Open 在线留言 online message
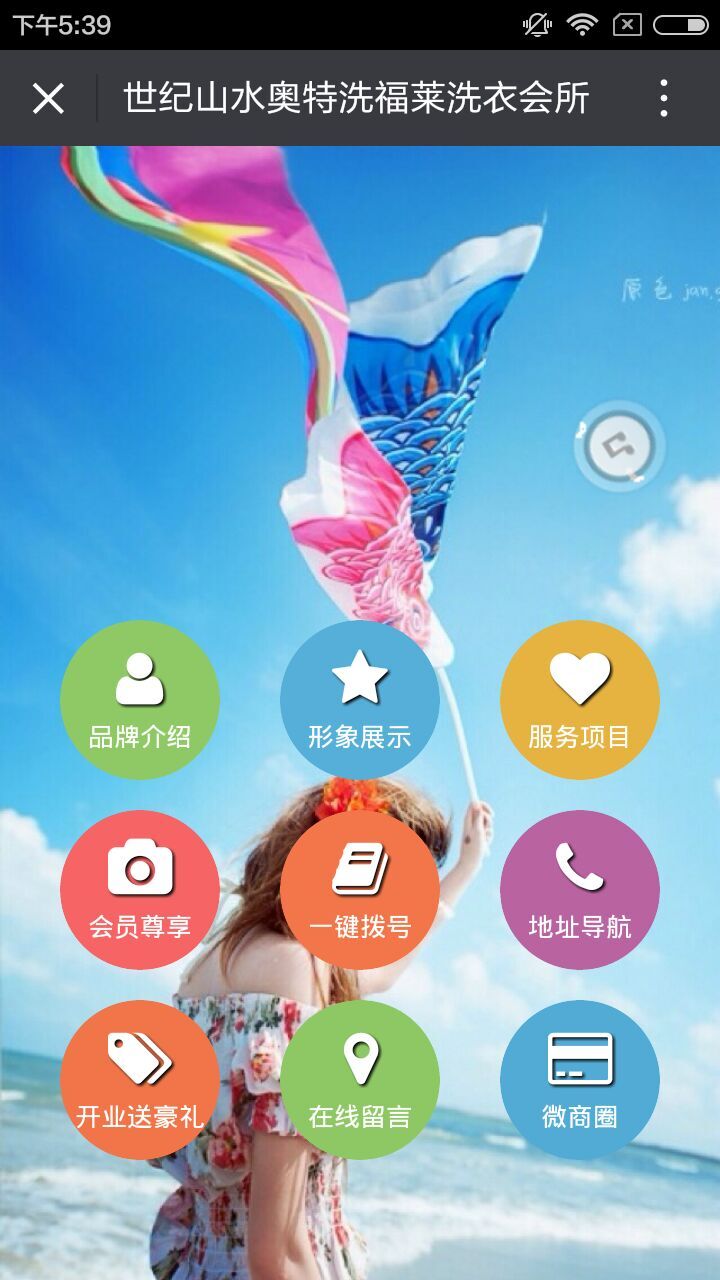The image size is (720, 1280). click(x=360, y=1080)
